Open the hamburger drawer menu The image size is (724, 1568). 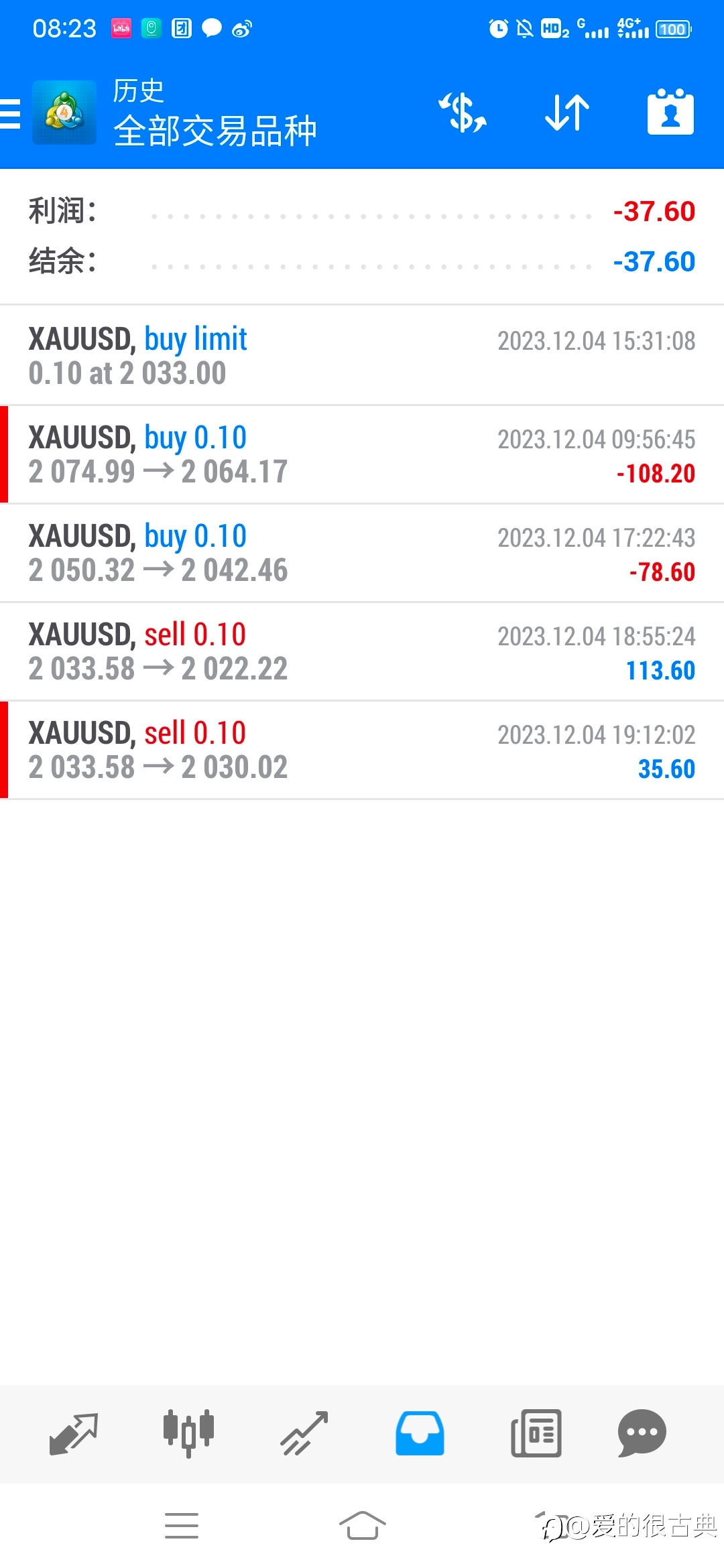pyautogui.click(x=11, y=113)
